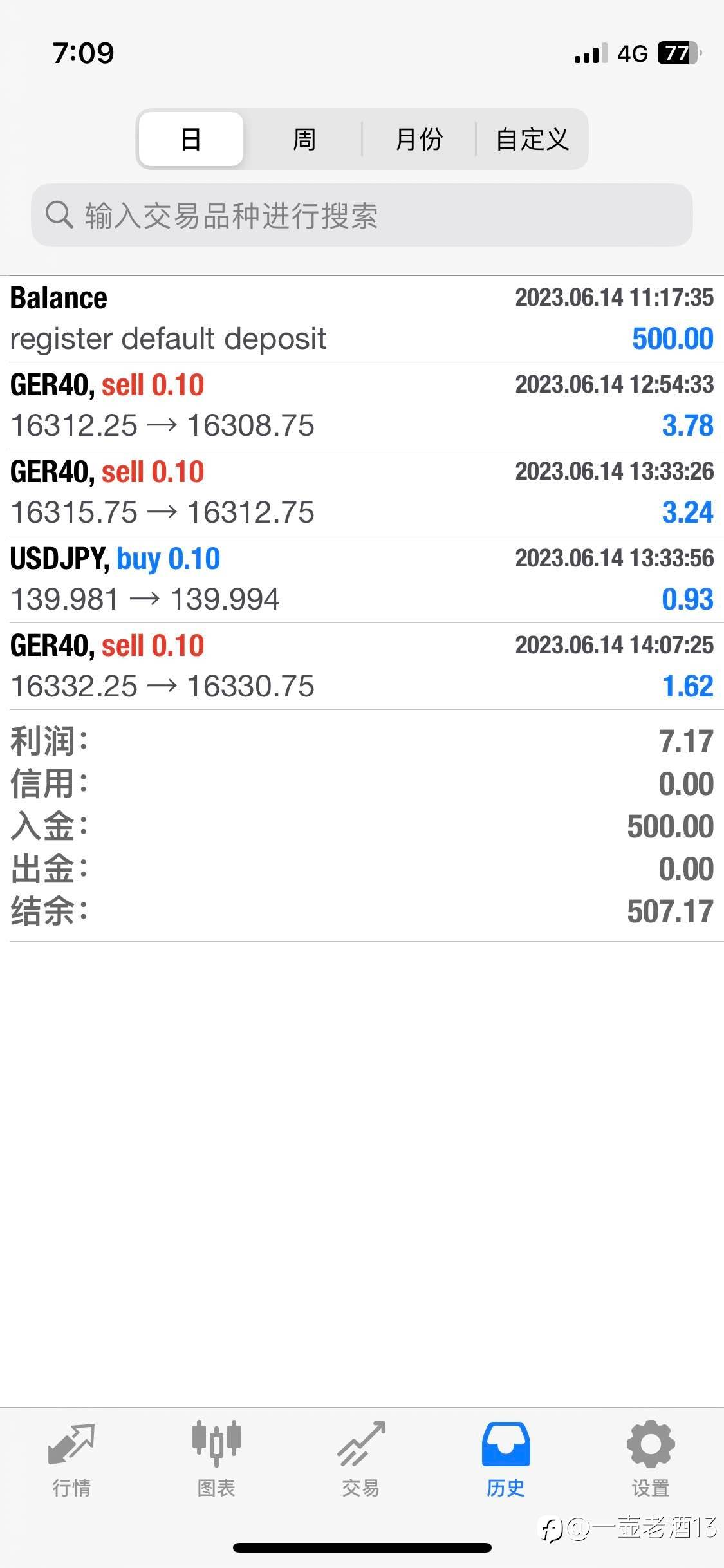Choose the 自定义 custom period
The height and width of the screenshot is (1568, 724).
click(532, 139)
